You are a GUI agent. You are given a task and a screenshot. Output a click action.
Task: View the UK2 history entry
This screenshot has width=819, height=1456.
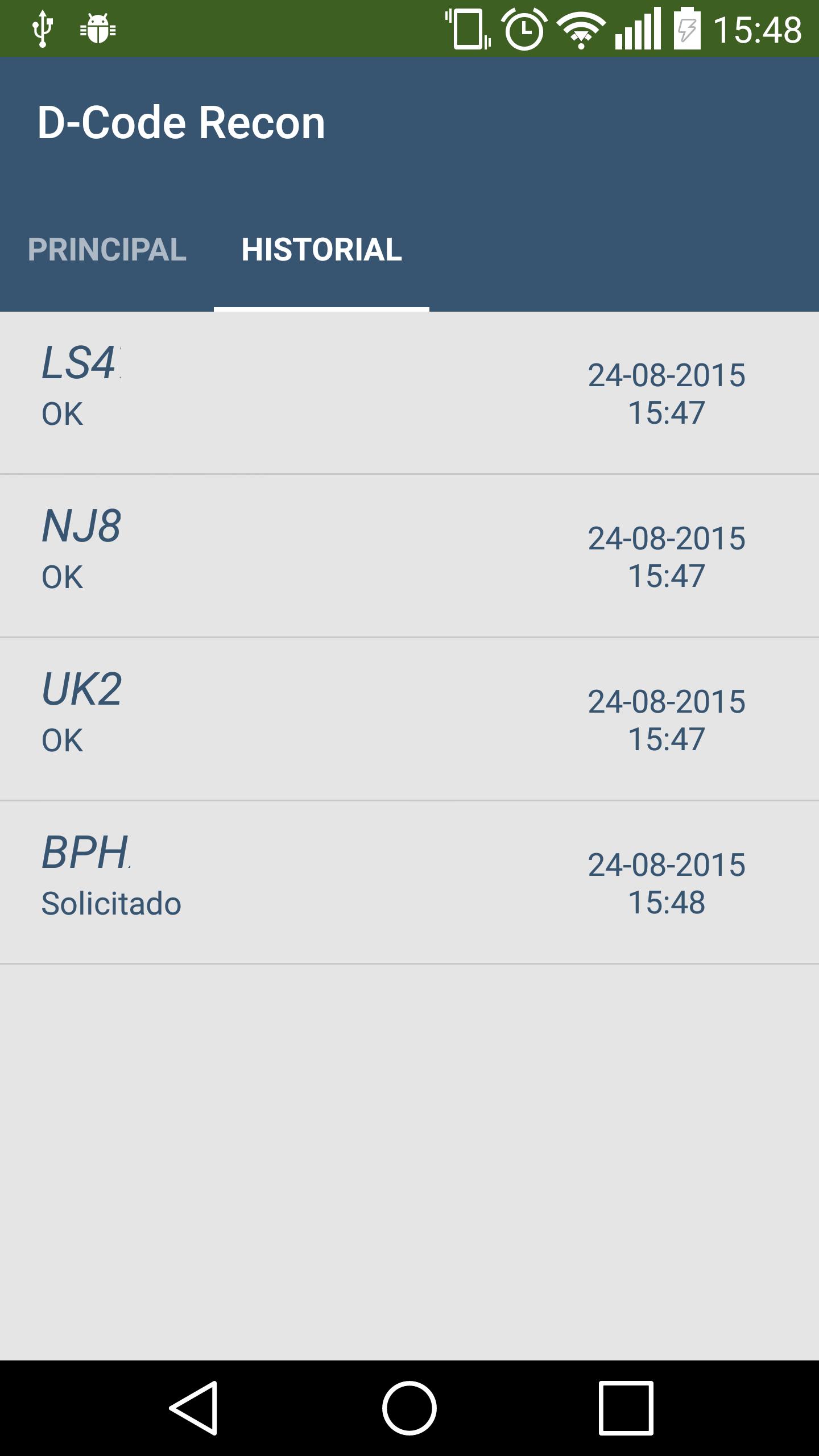(x=409, y=719)
